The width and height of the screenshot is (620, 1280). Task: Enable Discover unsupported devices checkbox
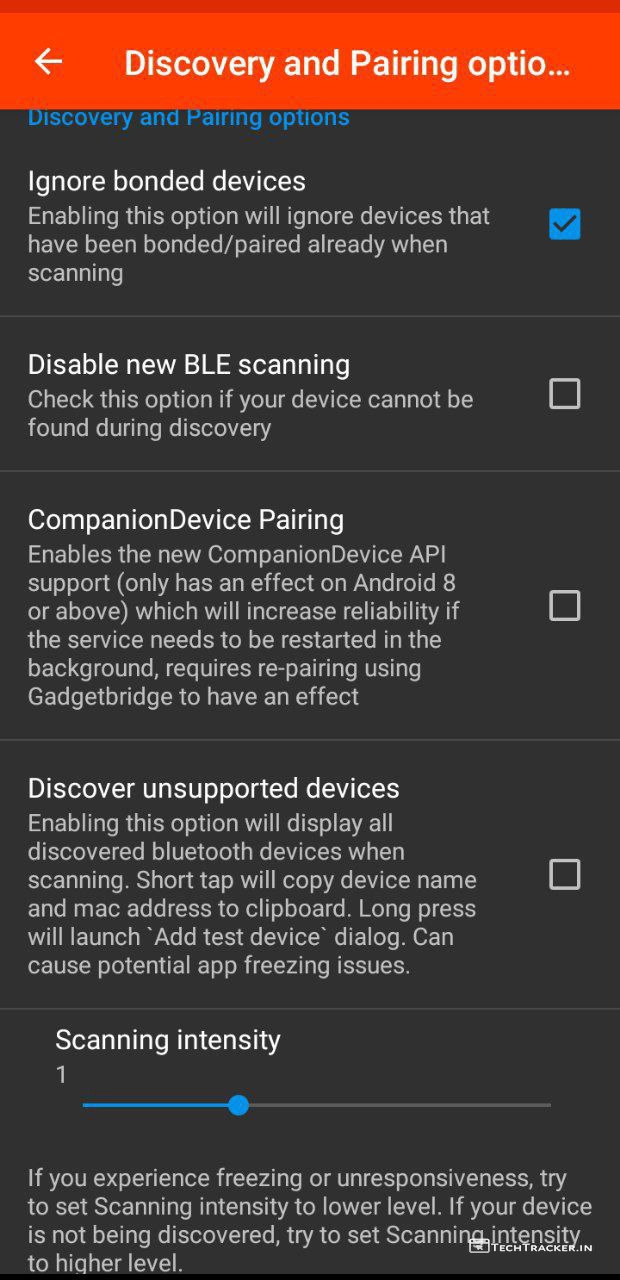click(x=564, y=875)
